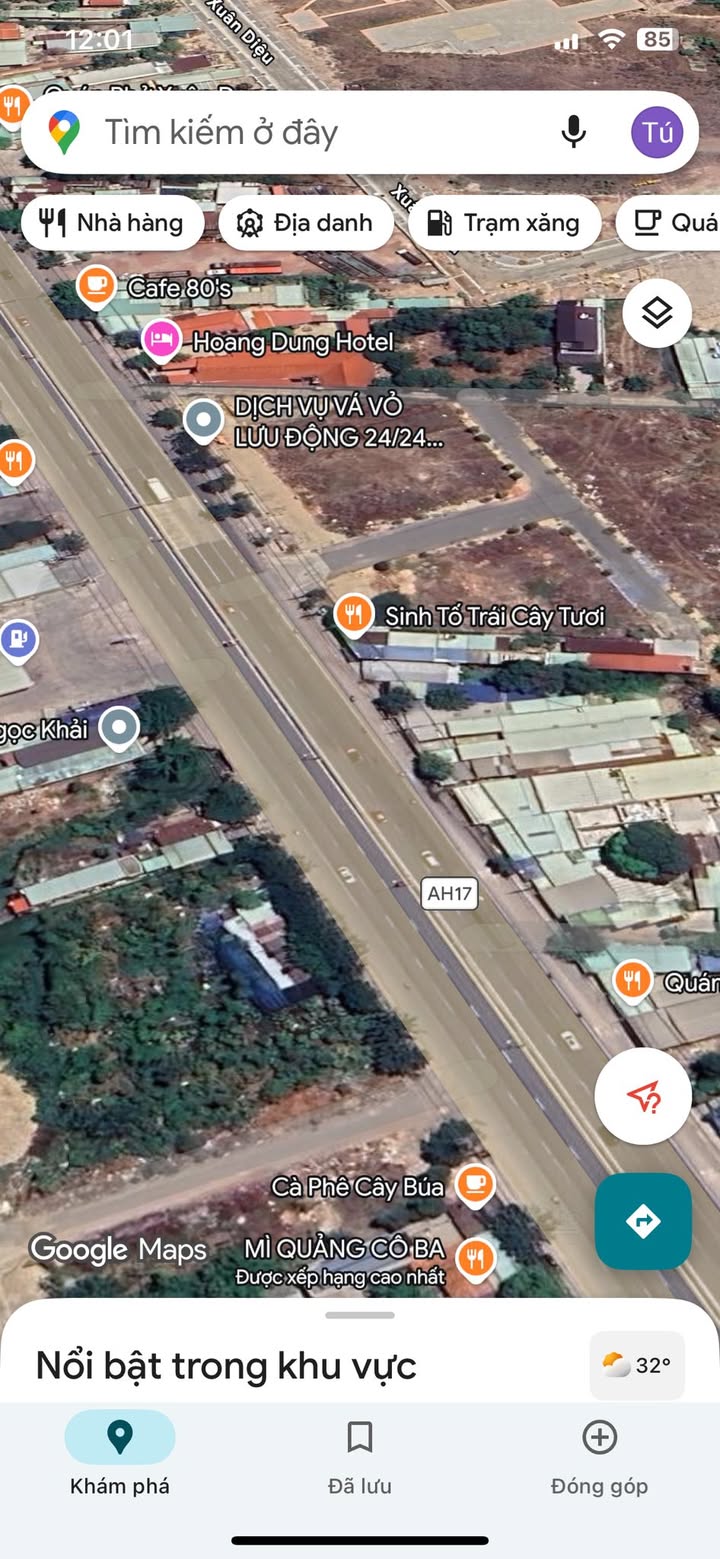720x1559 pixels.
Task: Open the Tú account avatar
Action: point(657,132)
